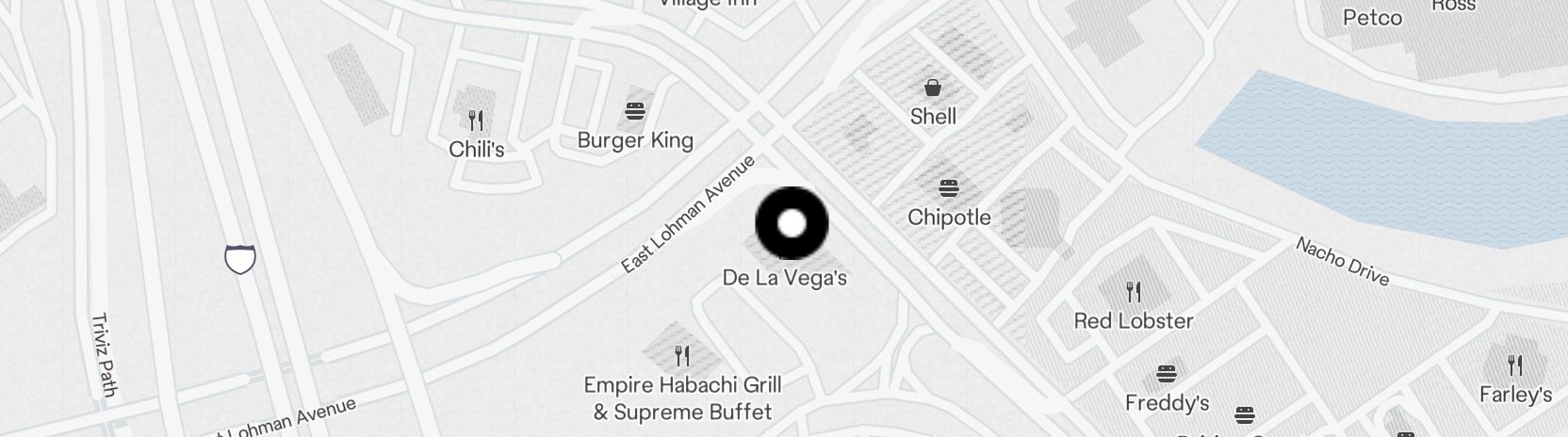1568x437 pixels.
Task: Open the Red Lobster marker
Action: pyautogui.click(x=1134, y=292)
